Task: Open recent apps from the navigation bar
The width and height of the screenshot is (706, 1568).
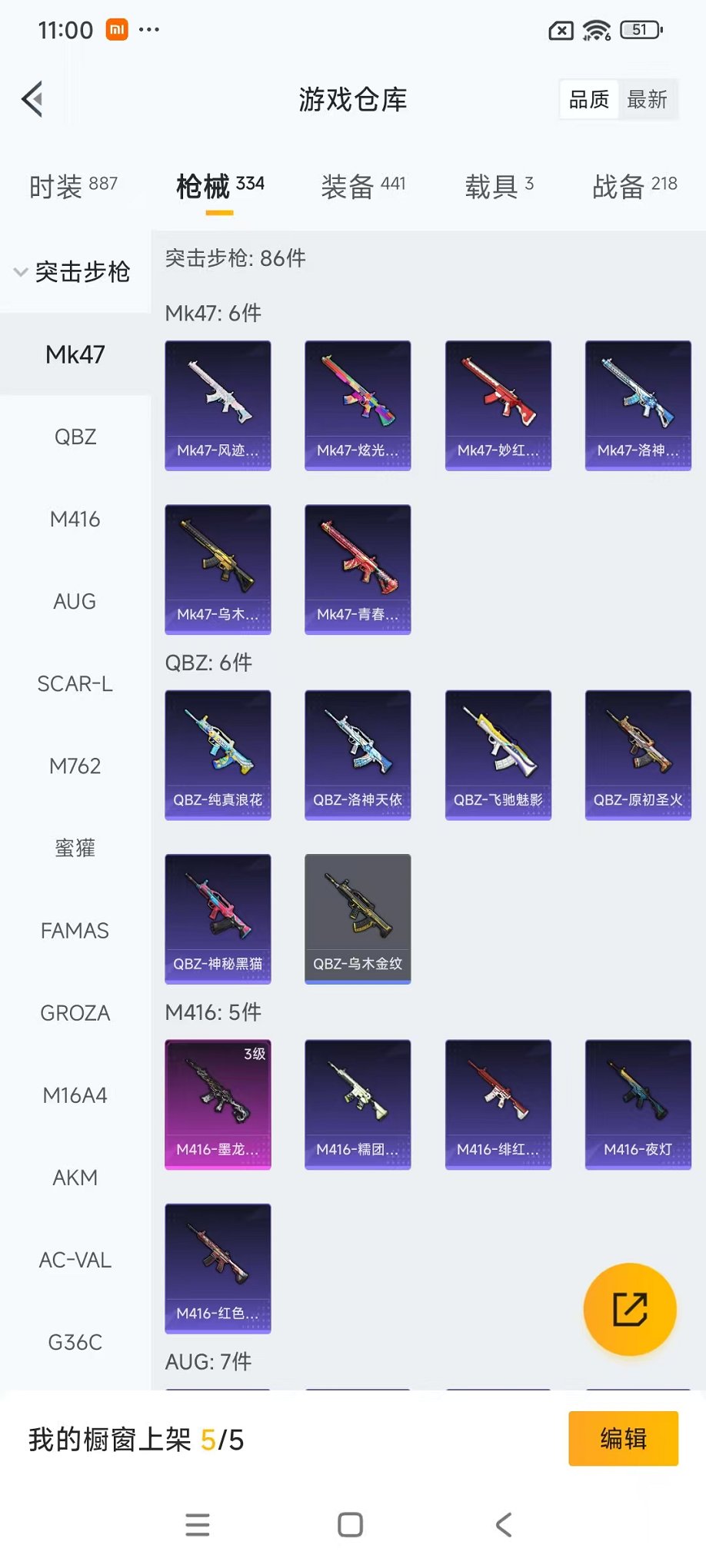Action: click(198, 1524)
